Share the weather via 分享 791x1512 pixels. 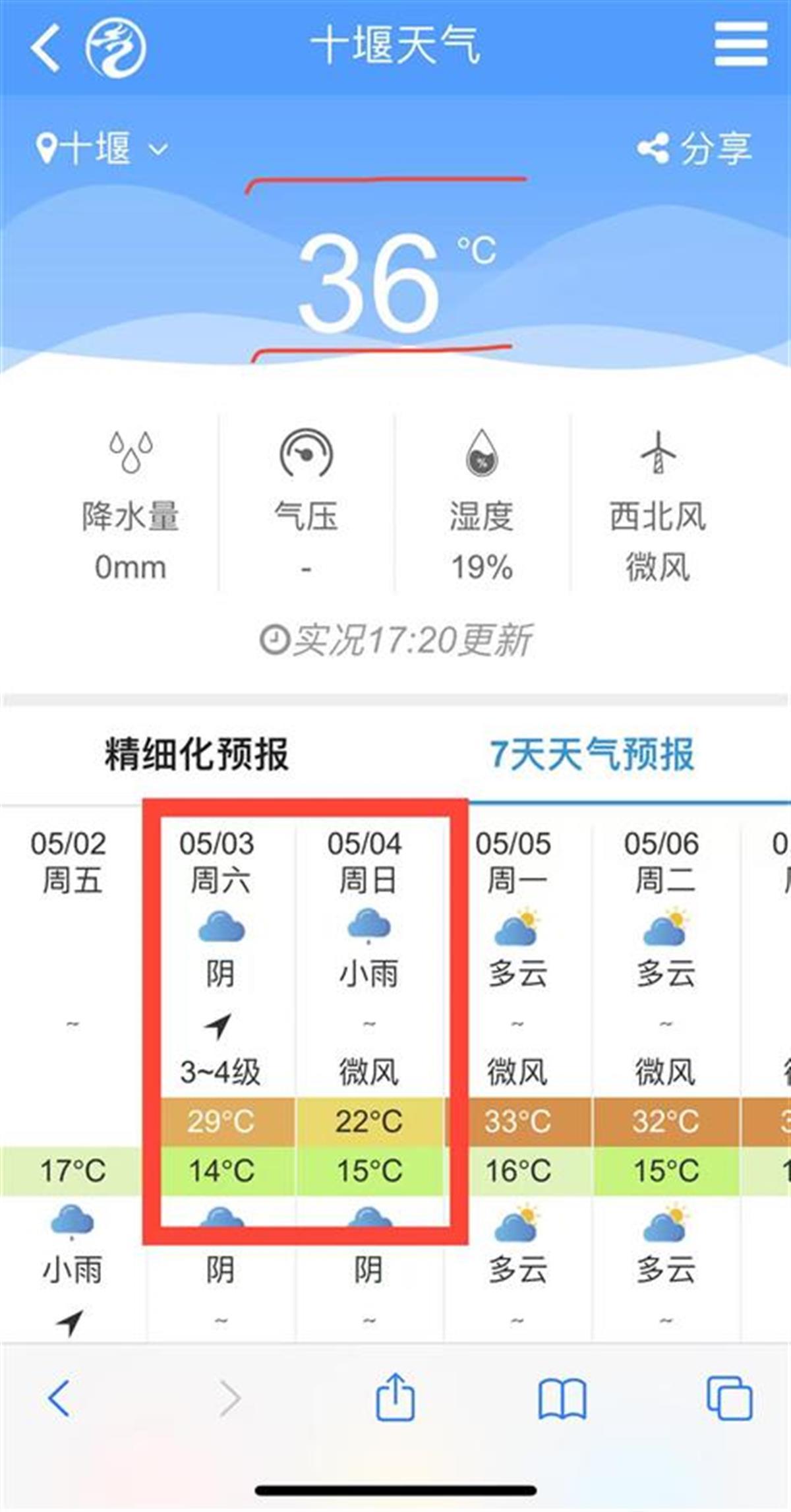(695, 148)
